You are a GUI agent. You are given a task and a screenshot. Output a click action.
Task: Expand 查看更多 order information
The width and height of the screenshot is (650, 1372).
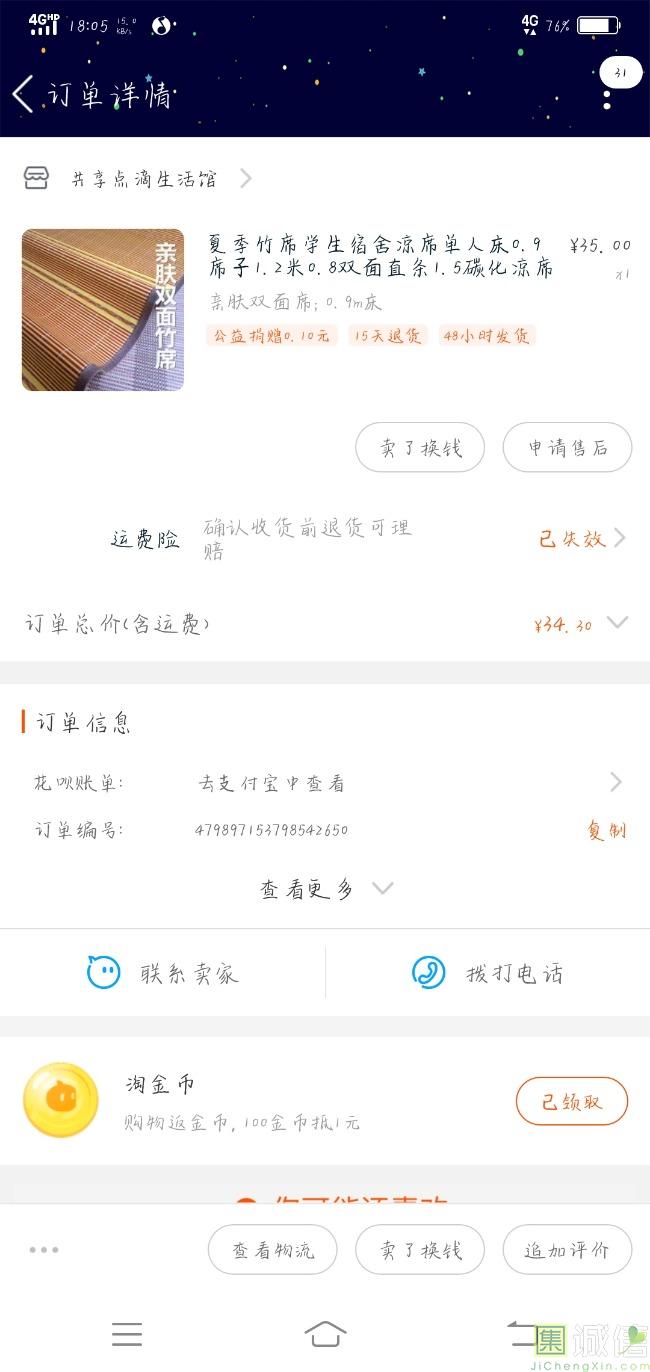(326, 889)
